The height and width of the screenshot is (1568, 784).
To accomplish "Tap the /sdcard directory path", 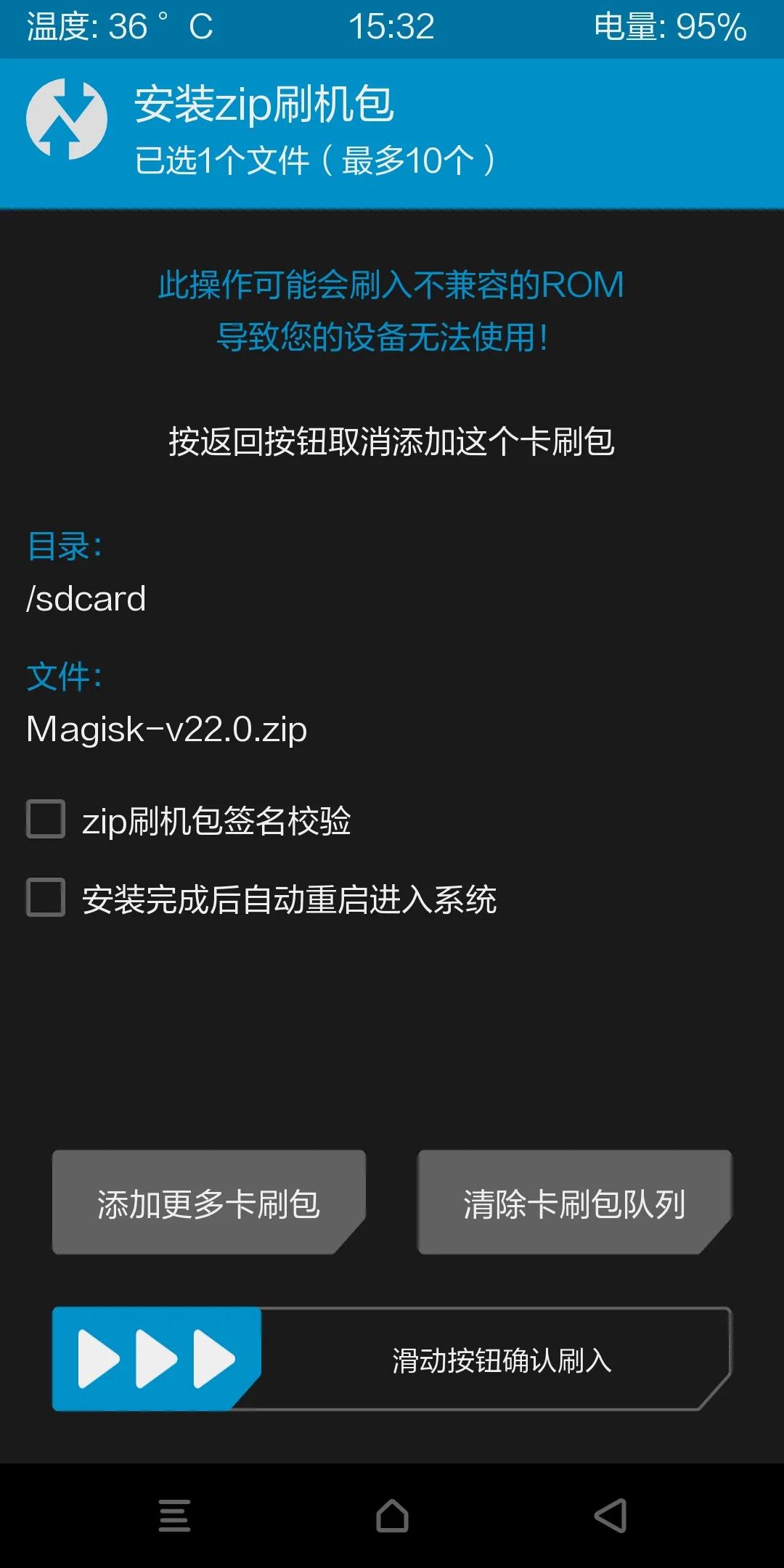I will (87, 600).
